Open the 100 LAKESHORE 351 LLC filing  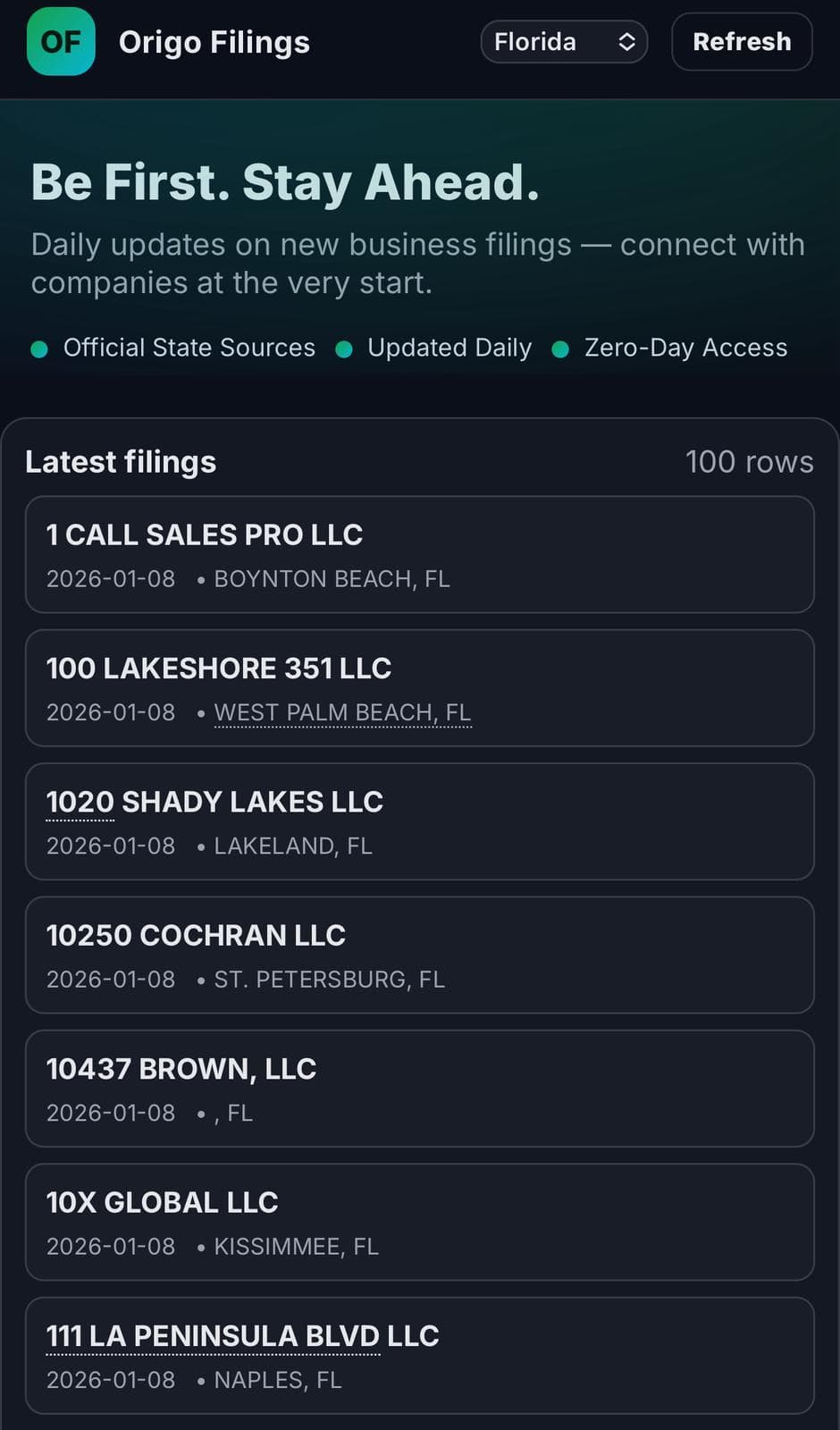[420, 688]
